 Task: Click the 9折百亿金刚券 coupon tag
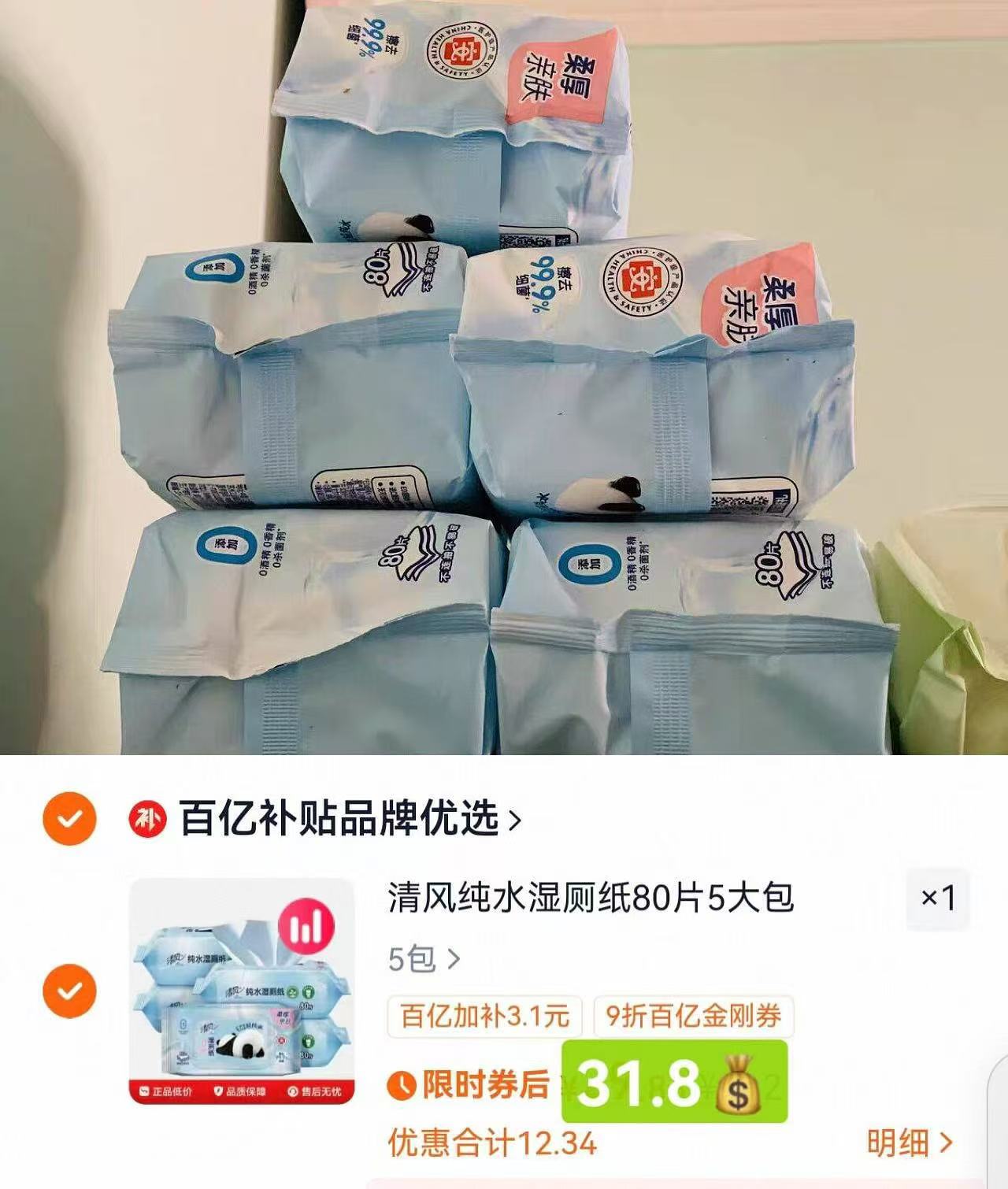693,1017
